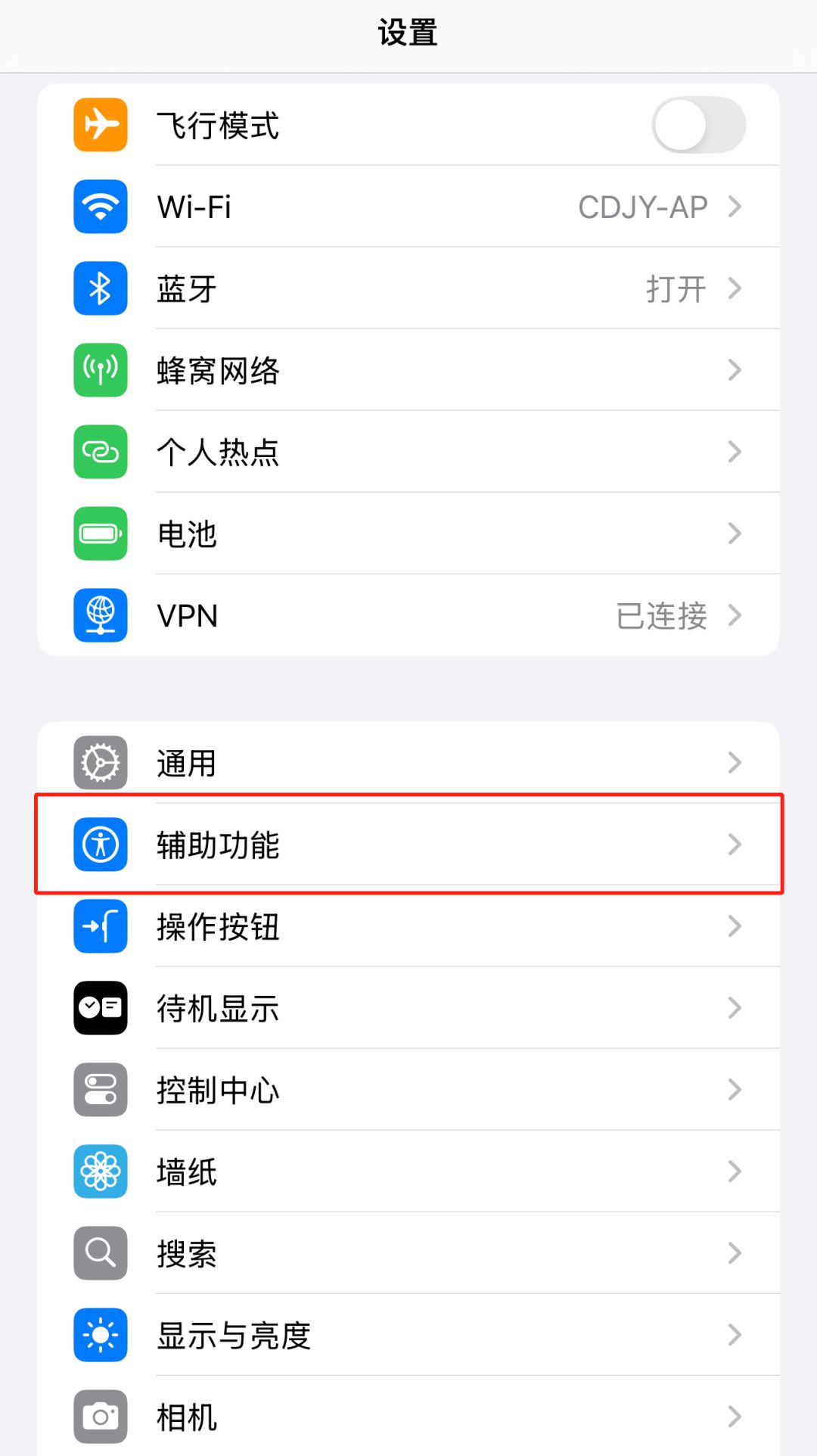Tap the CDJY-AP network name

(x=642, y=207)
